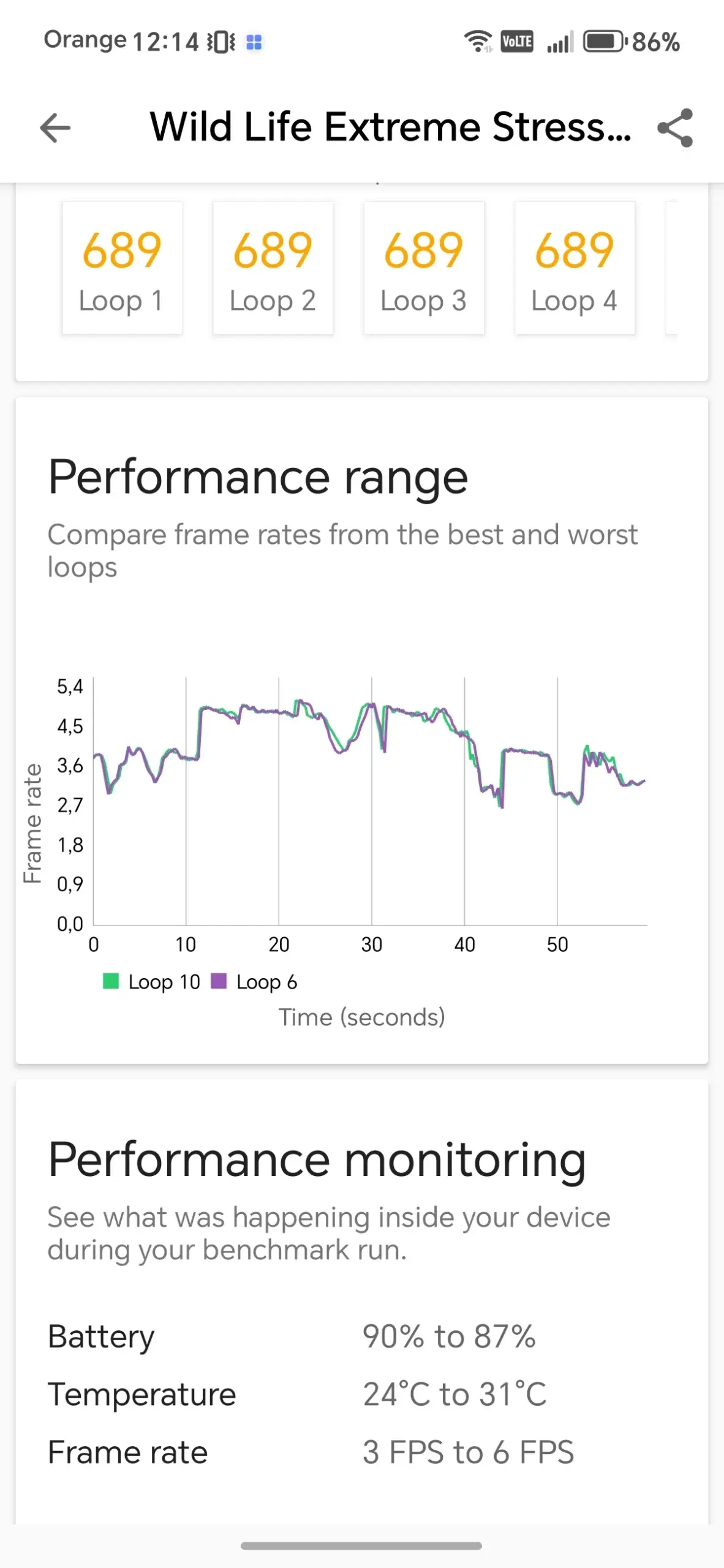
Task: Toggle Loop 10 series in chart legend
Action: [152, 982]
